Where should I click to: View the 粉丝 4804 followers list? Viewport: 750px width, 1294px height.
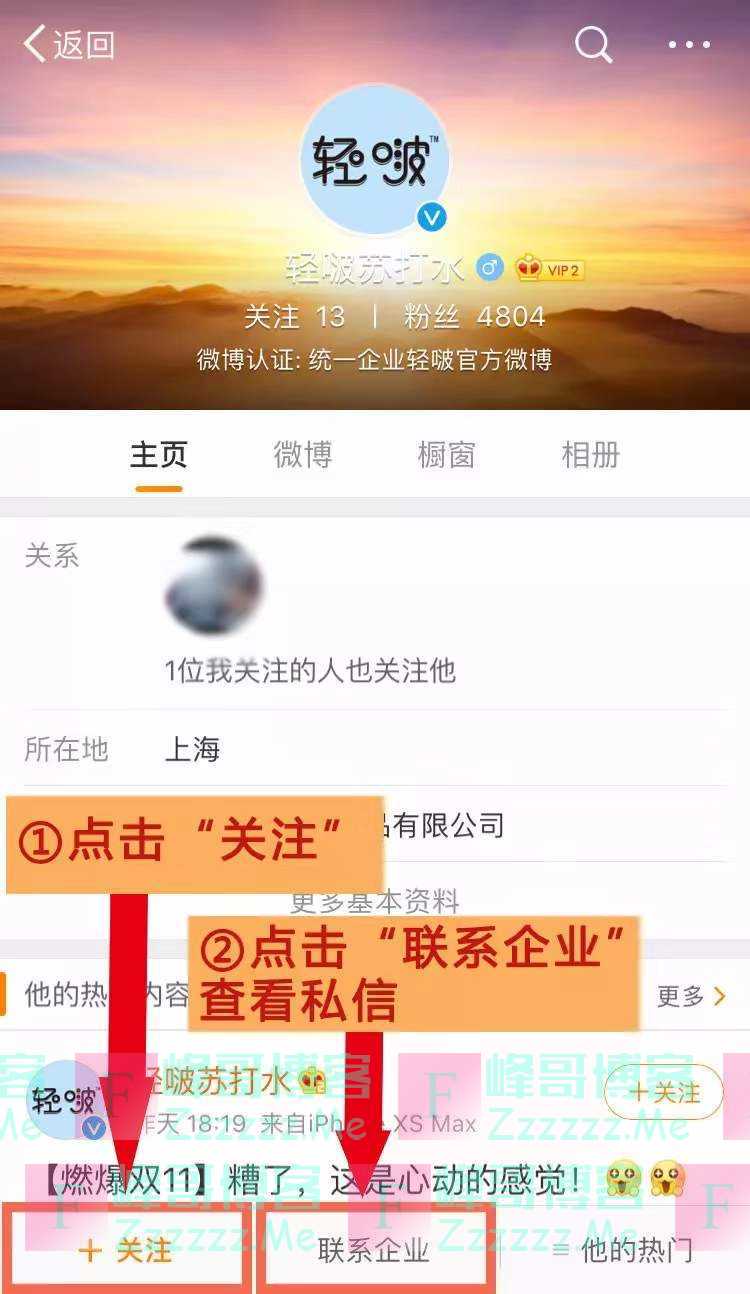click(x=475, y=317)
